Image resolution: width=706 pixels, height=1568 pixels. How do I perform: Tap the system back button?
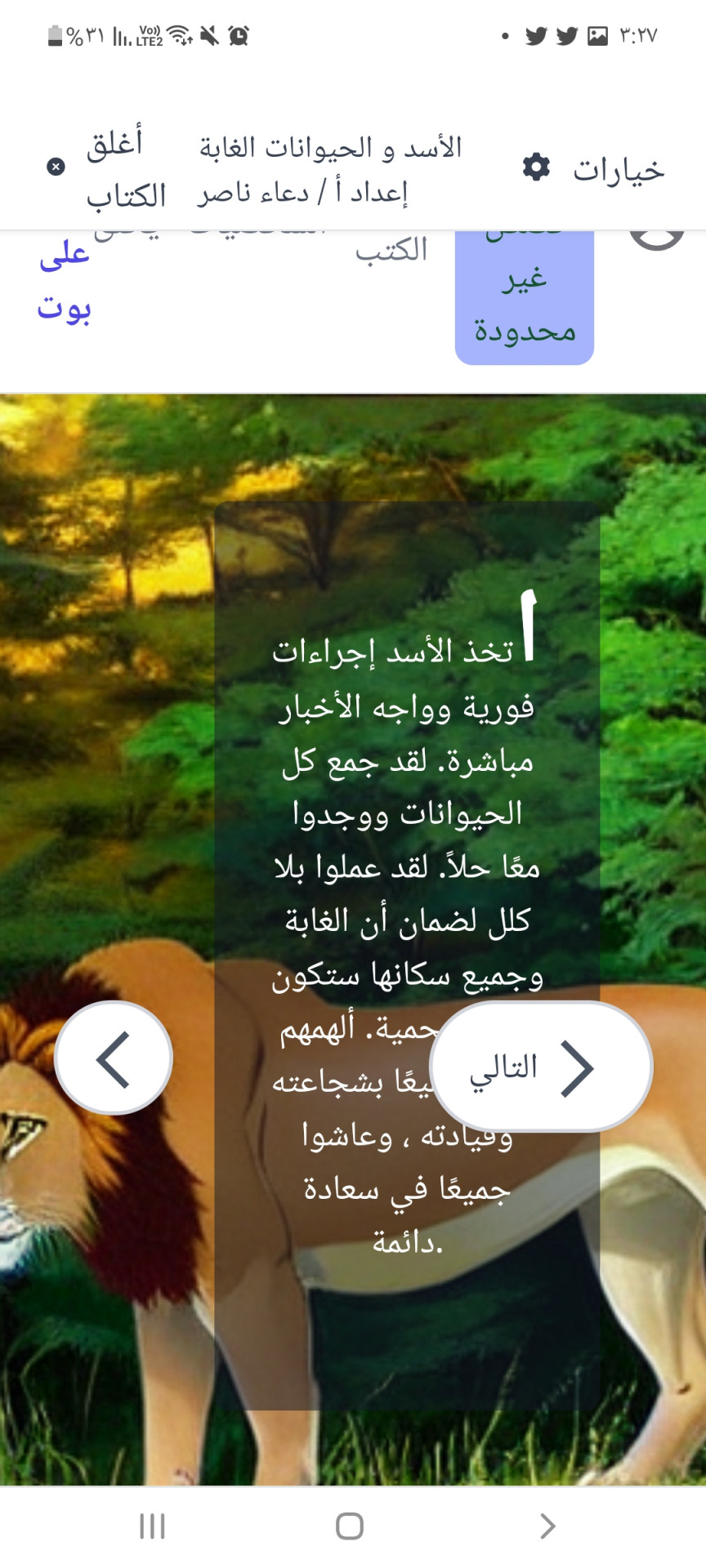(547, 1526)
